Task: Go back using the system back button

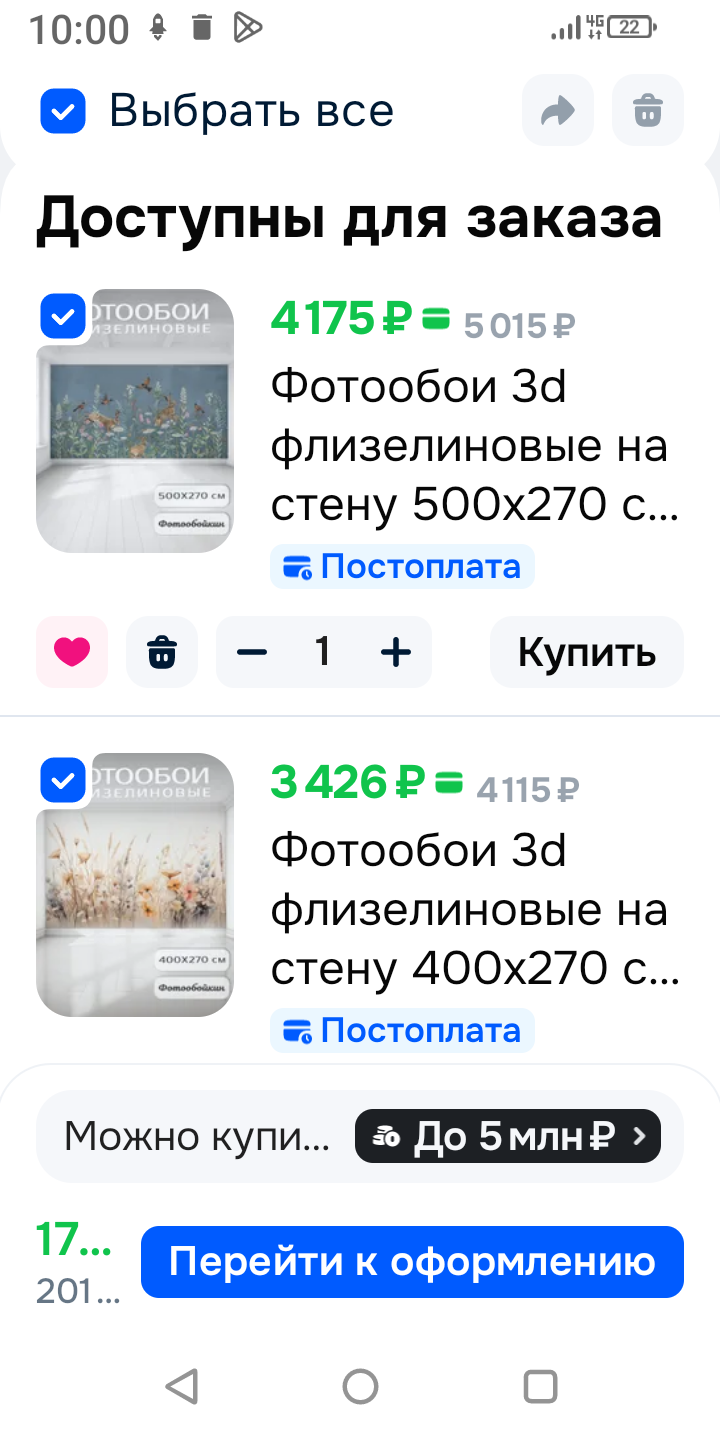Action: pyautogui.click(x=181, y=1387)
